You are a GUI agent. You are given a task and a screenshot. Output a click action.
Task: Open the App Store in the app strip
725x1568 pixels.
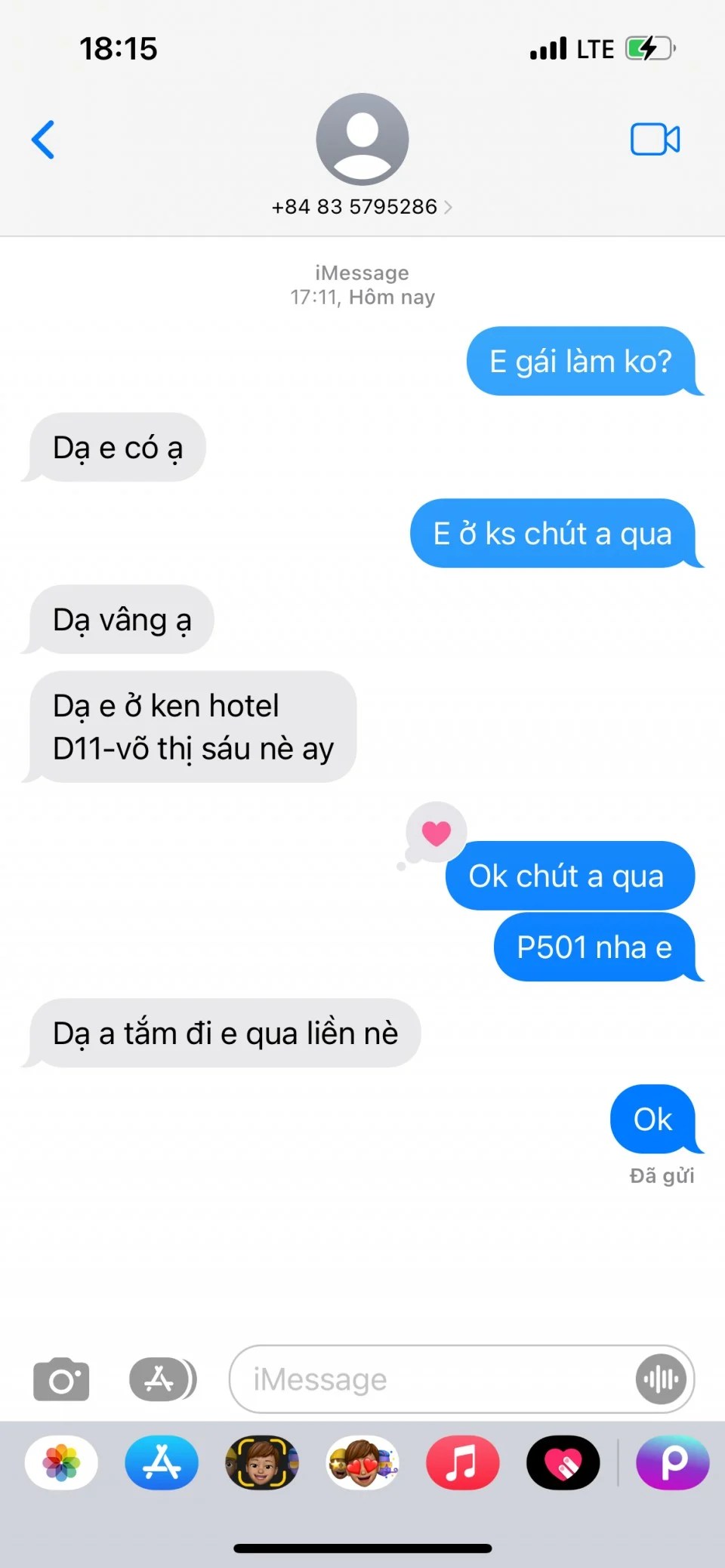[162, 1462]
